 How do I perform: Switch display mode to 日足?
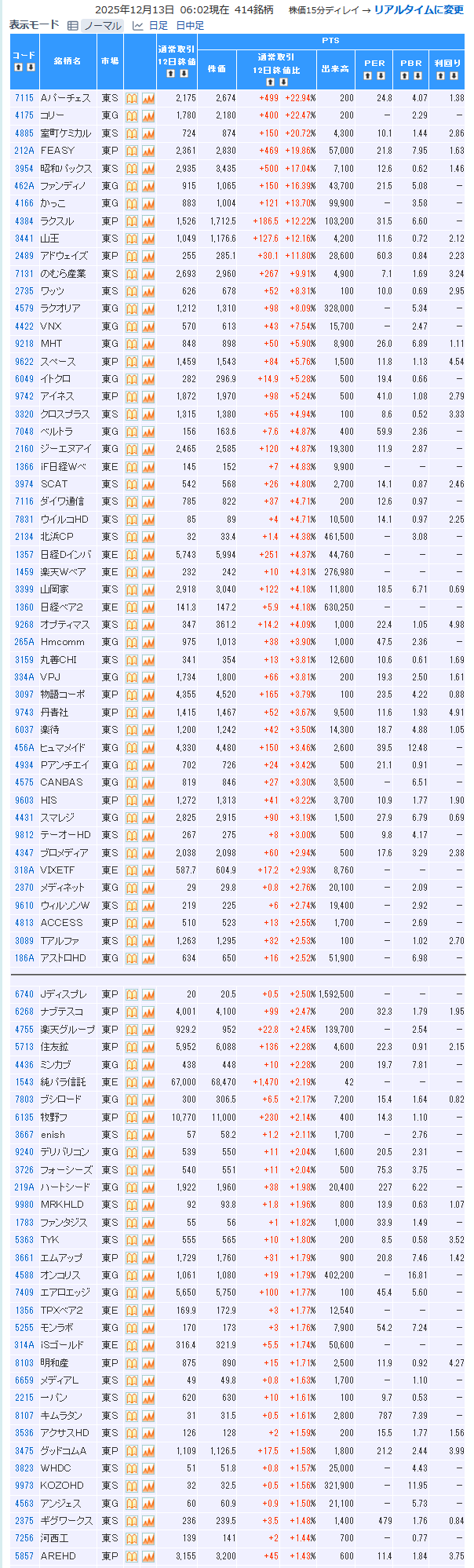click(x=158, y=25)
